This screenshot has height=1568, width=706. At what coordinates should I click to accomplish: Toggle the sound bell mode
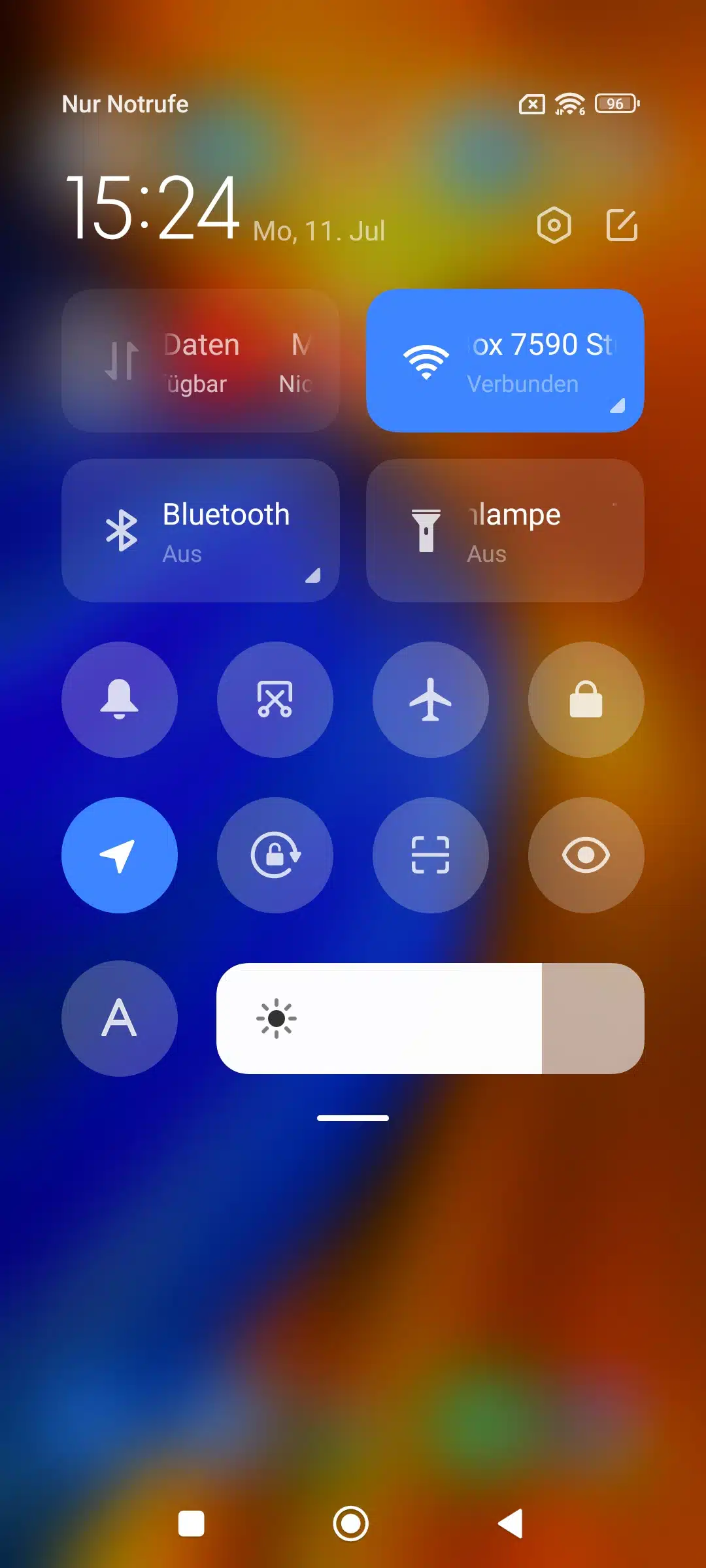pyautogui.click(x=120, y=700)
